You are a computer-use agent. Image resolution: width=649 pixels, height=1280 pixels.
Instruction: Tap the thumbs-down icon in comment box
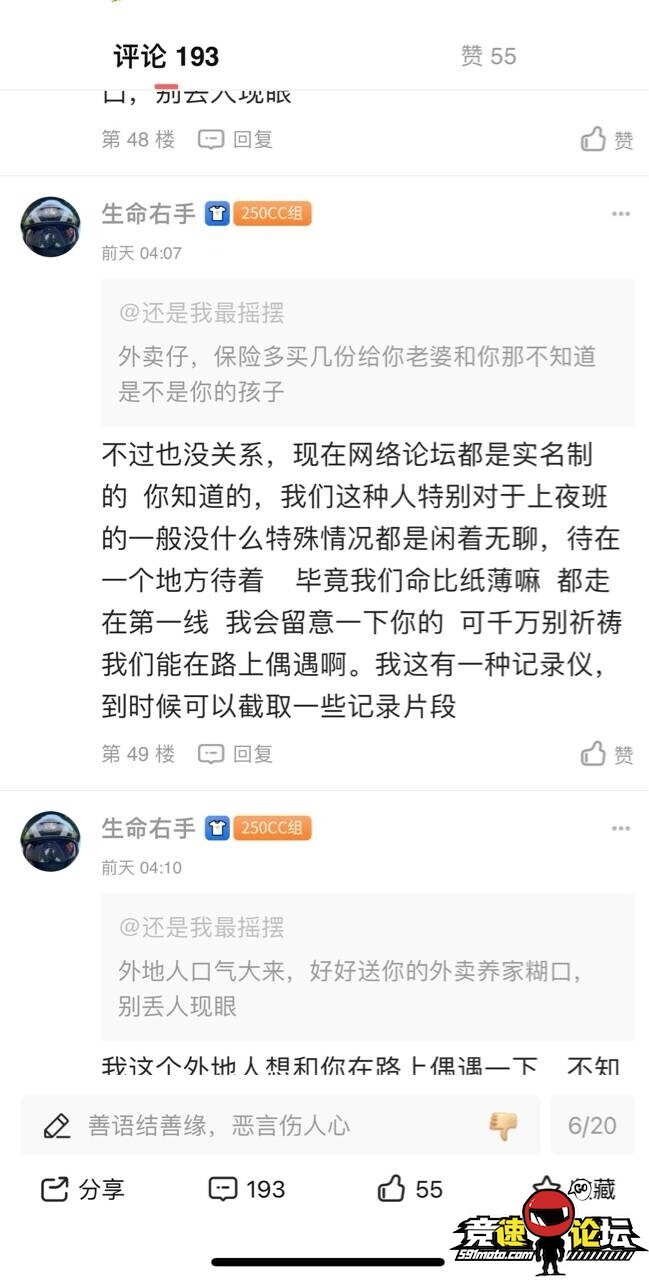tap(504, 1126)
